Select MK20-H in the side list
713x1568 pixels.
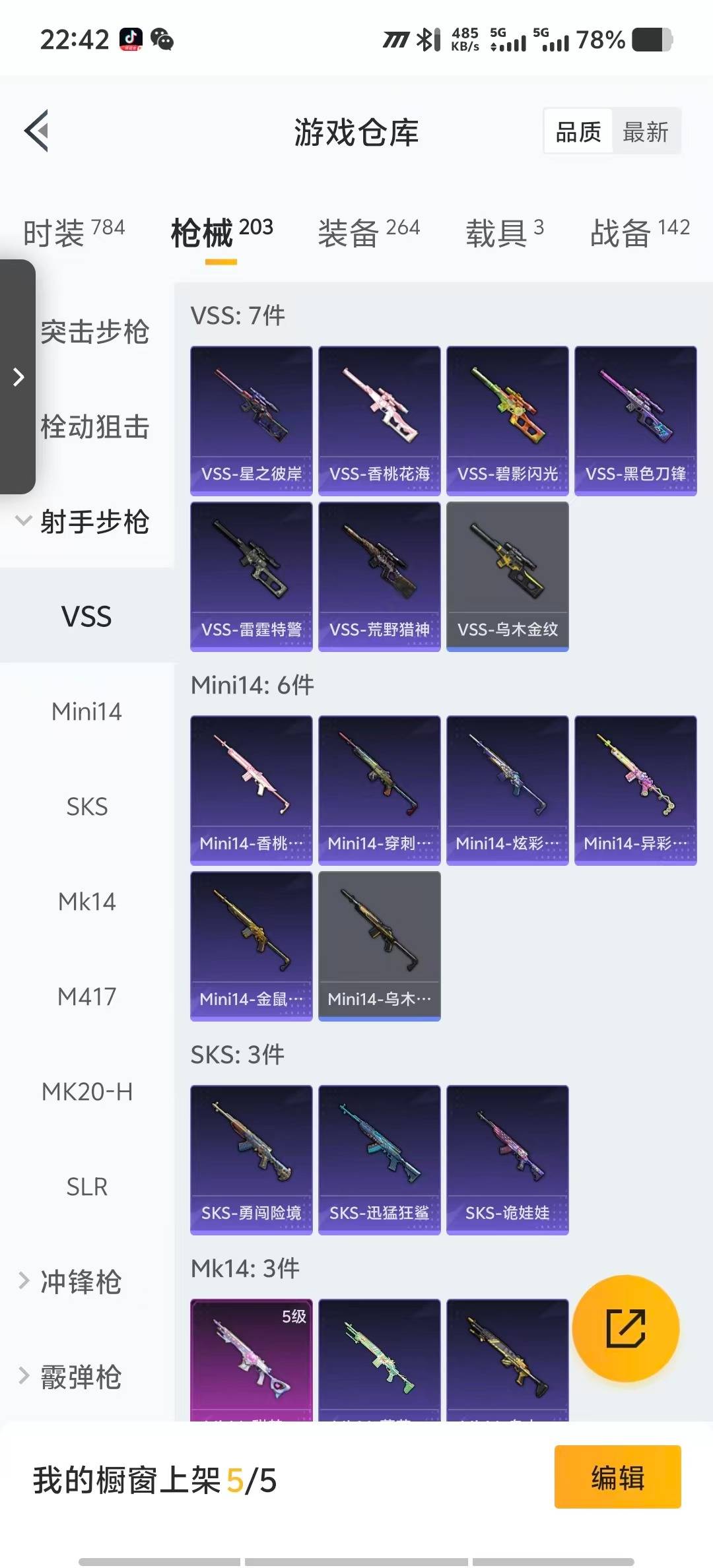[86, 1092]
